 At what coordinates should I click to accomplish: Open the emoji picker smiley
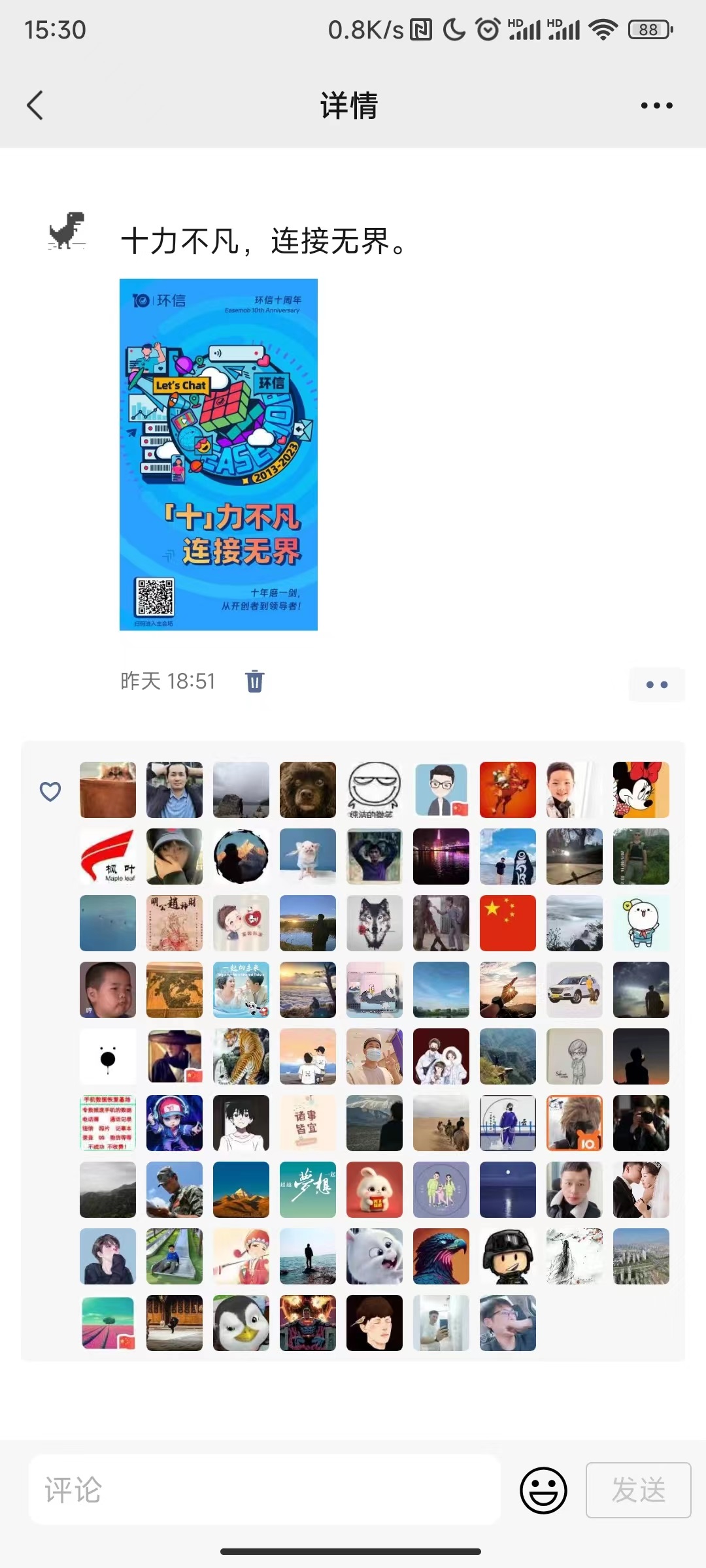[x=543, y=1490]
